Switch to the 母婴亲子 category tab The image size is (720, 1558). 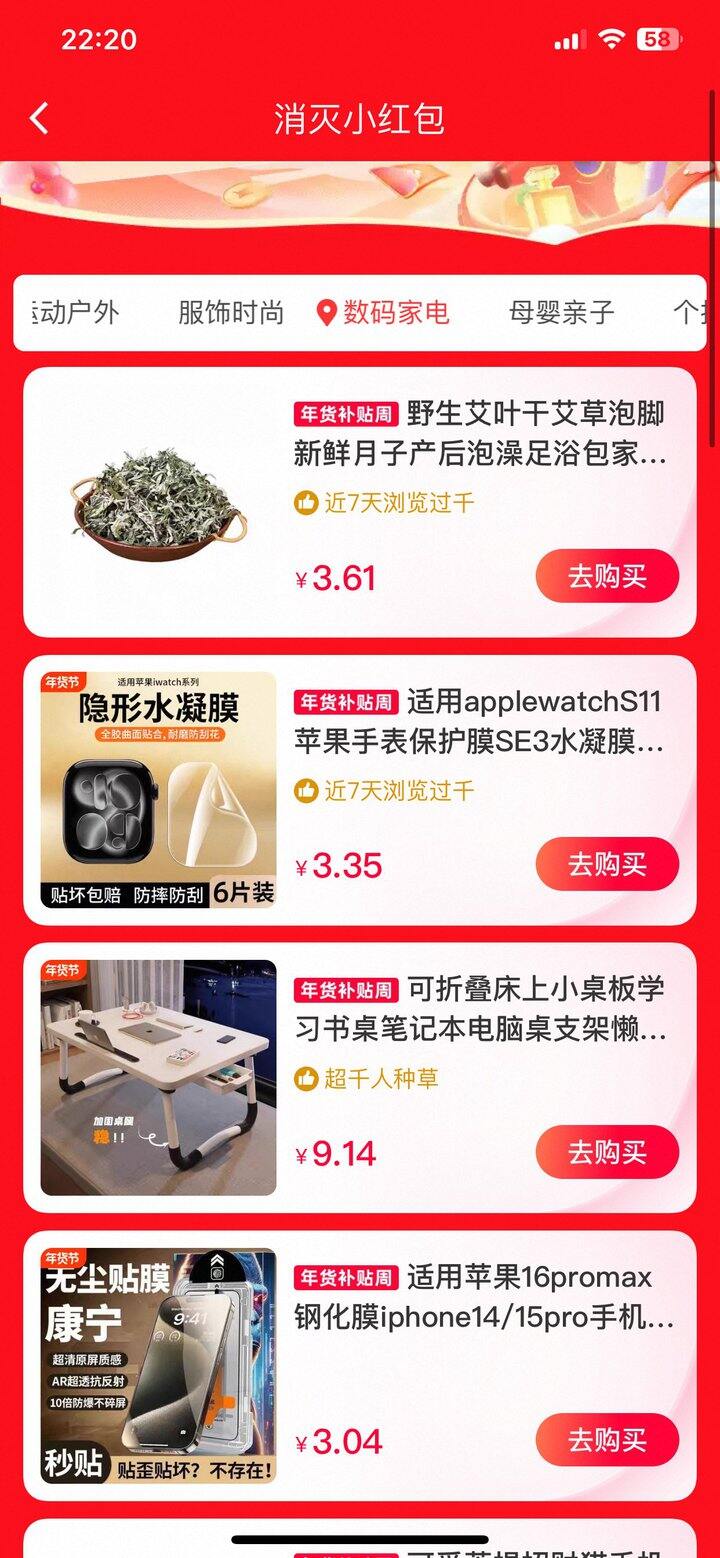click(561, 313)
